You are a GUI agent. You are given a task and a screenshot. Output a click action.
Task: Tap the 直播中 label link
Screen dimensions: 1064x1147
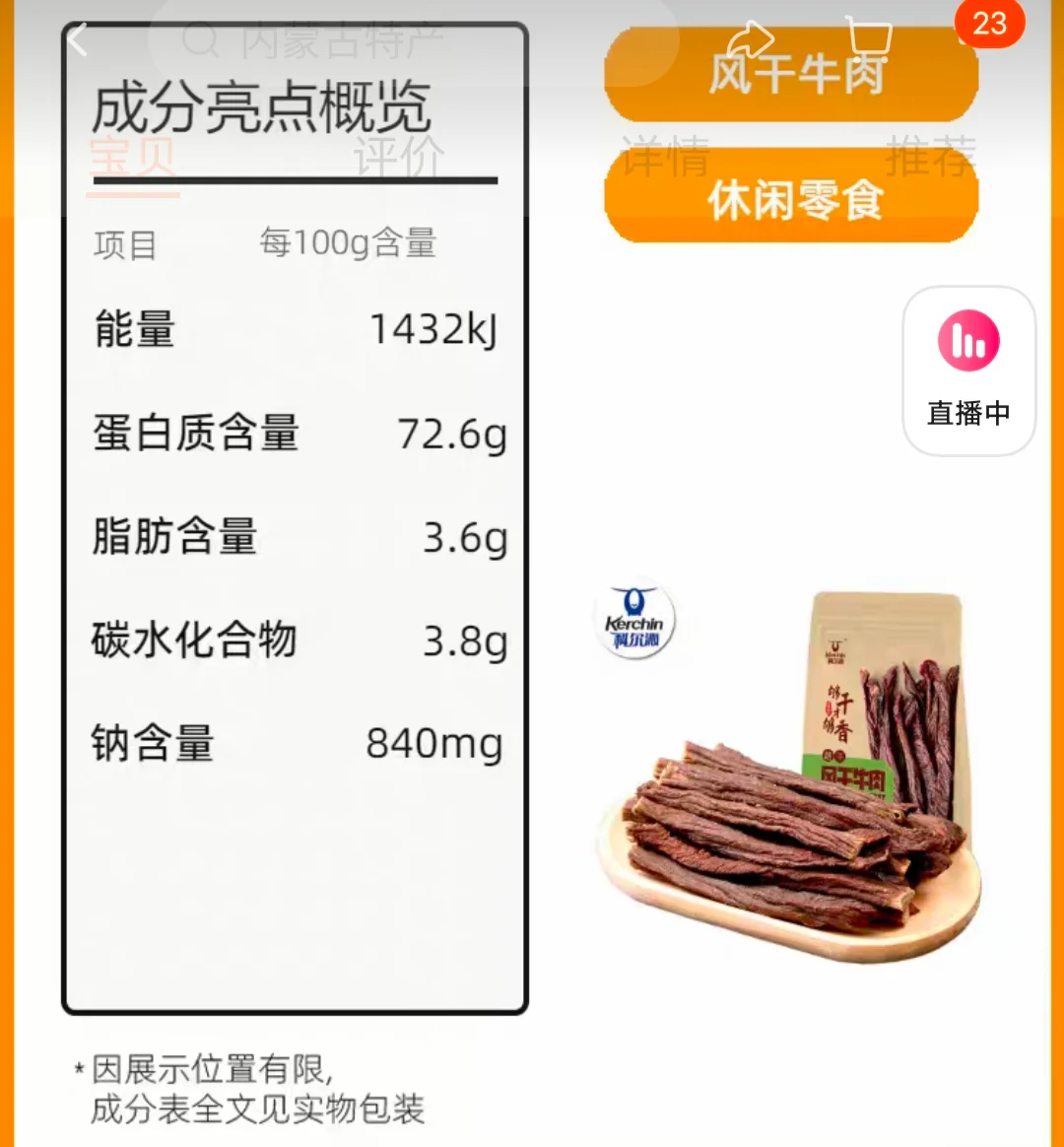click(x=969, y=414)
